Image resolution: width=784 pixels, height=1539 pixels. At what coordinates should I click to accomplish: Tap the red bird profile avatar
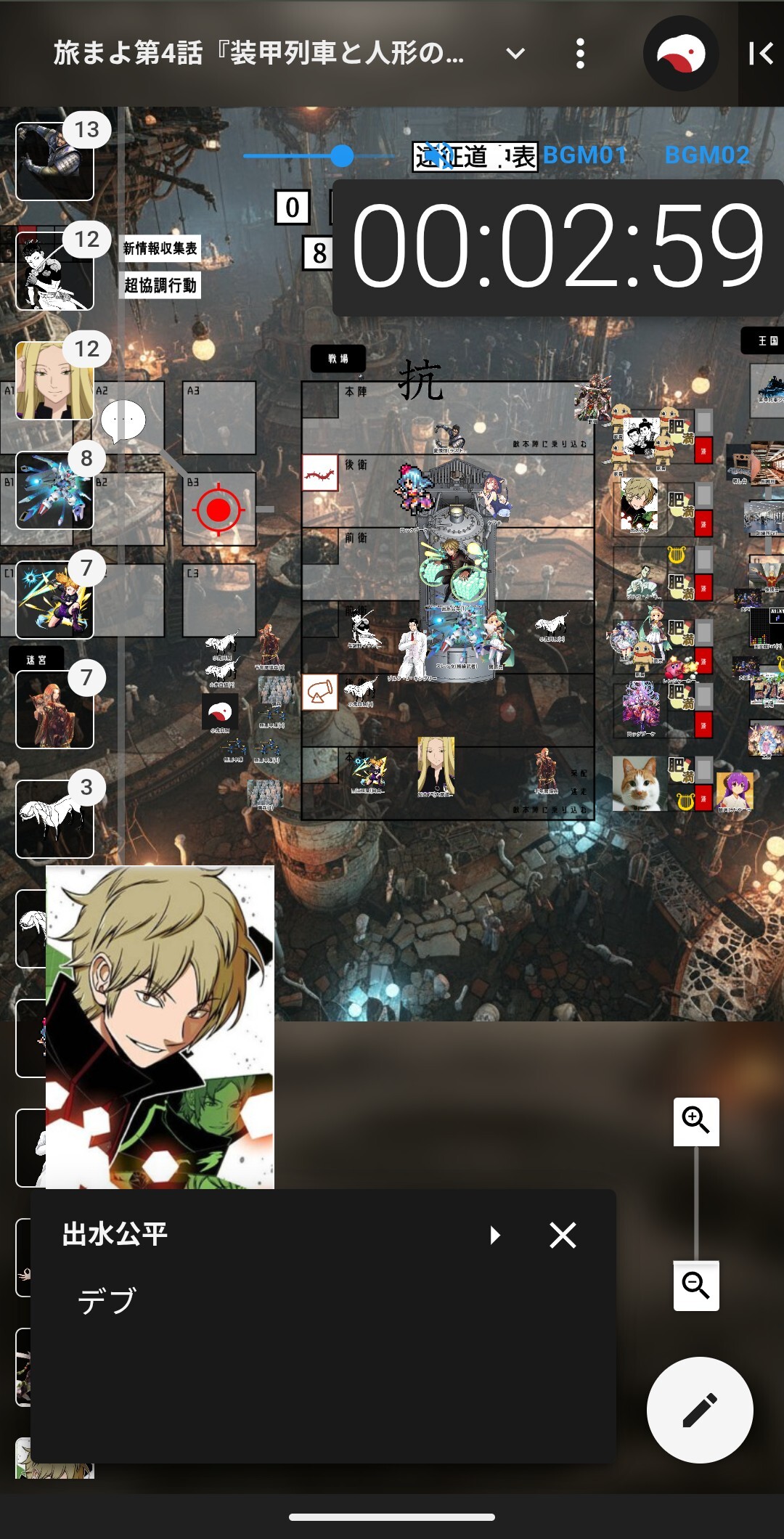[x=681, y=53]
